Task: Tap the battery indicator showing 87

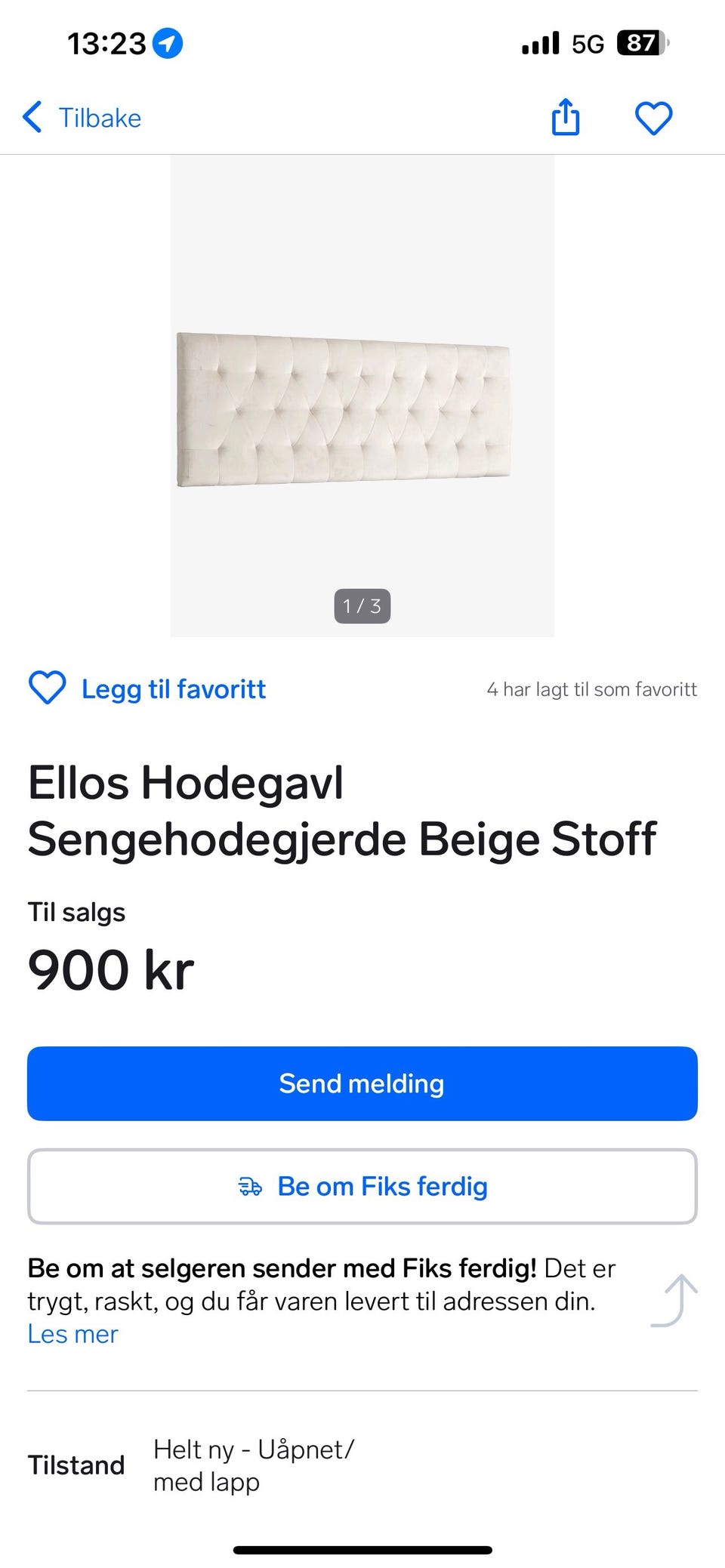Action: (x=641, y=43)
